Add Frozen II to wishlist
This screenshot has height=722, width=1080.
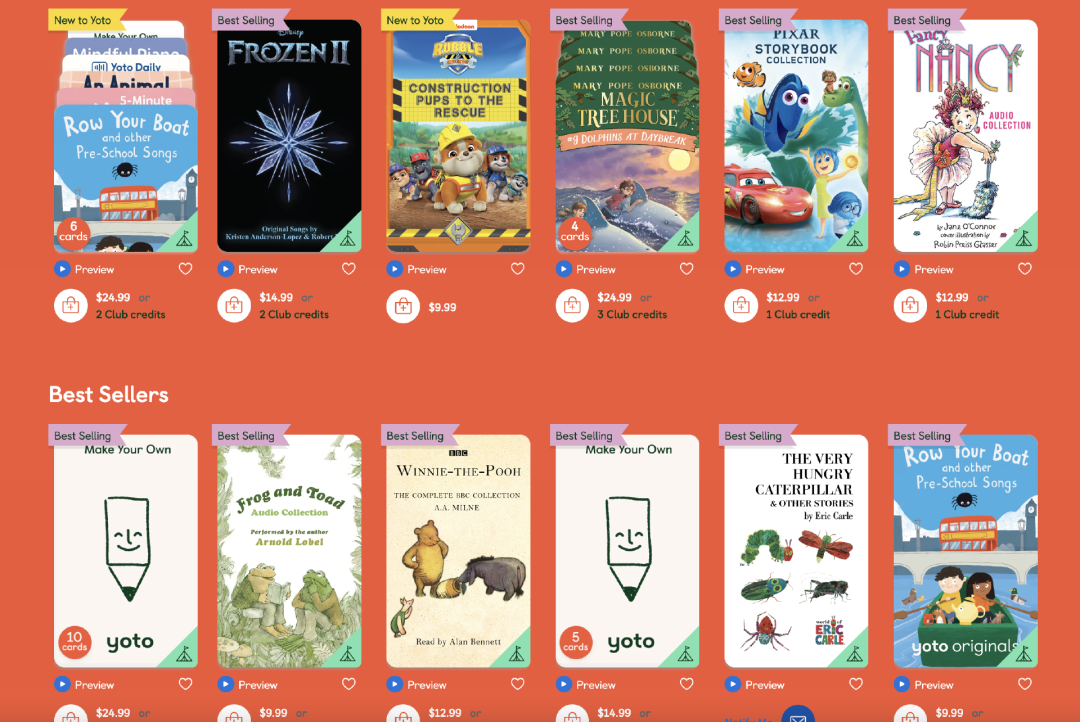349,269
